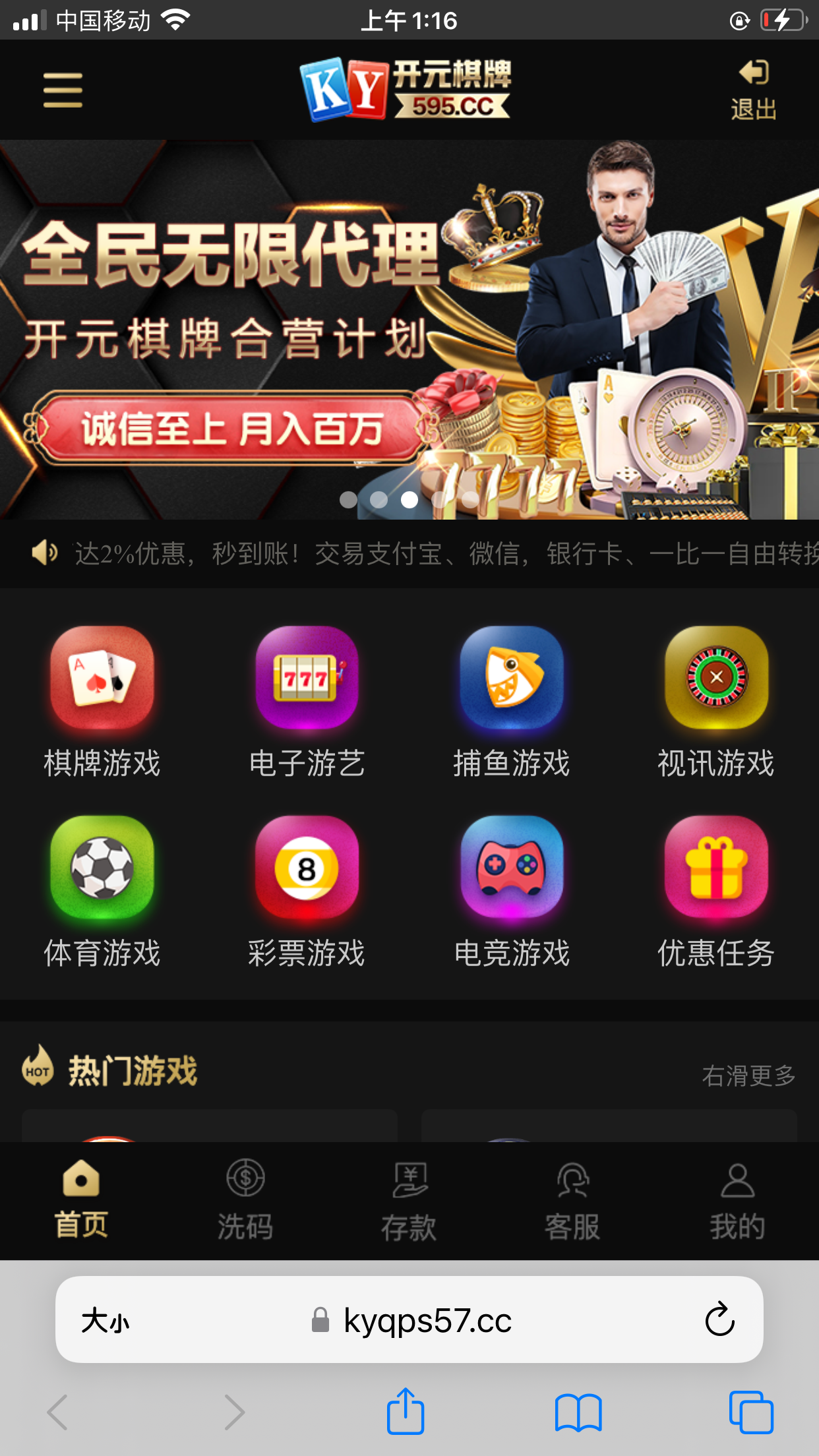Image resolution: width=819 pixels, height=1456 pixels.
Task: Tap the 退出 logout button
Action: [753, 90]
